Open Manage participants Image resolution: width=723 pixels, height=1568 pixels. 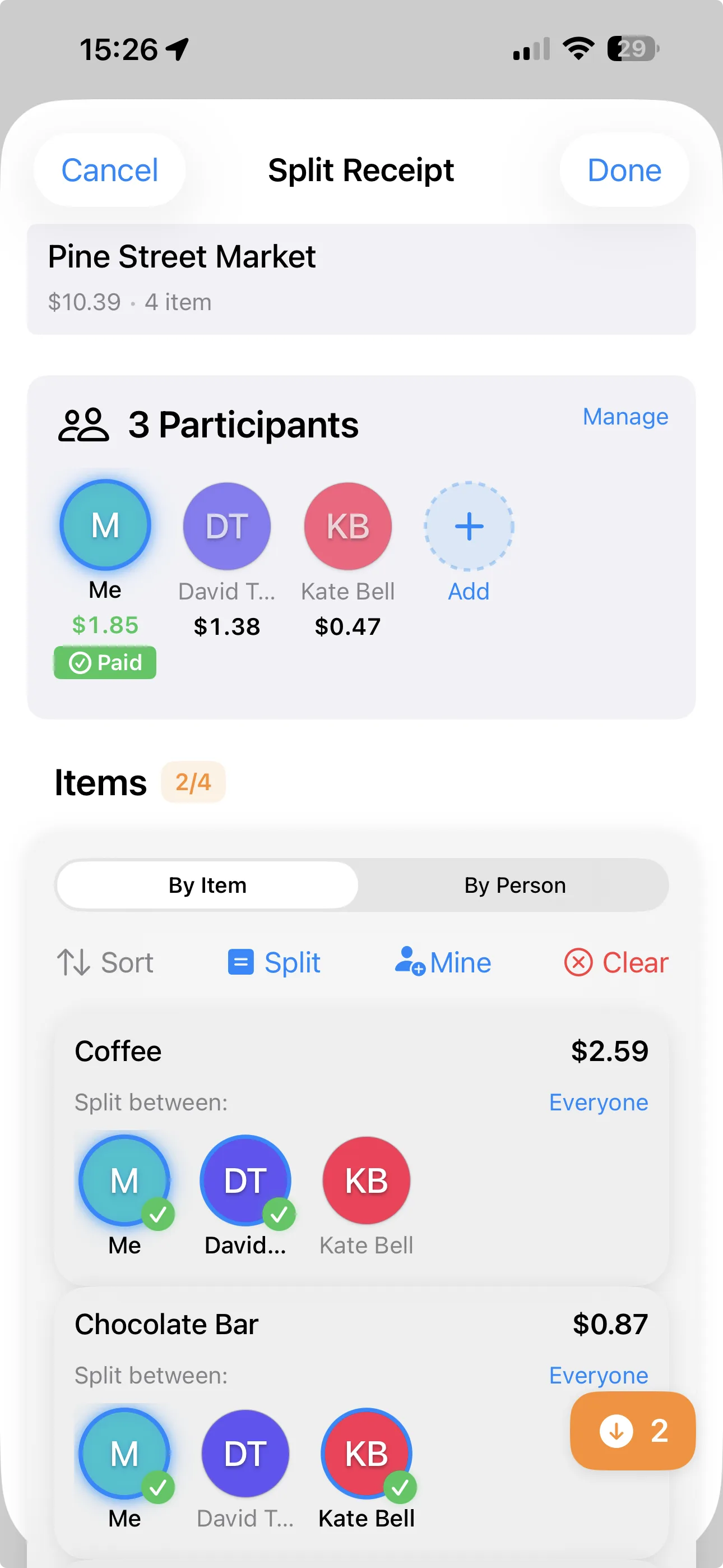coord(625,417)
